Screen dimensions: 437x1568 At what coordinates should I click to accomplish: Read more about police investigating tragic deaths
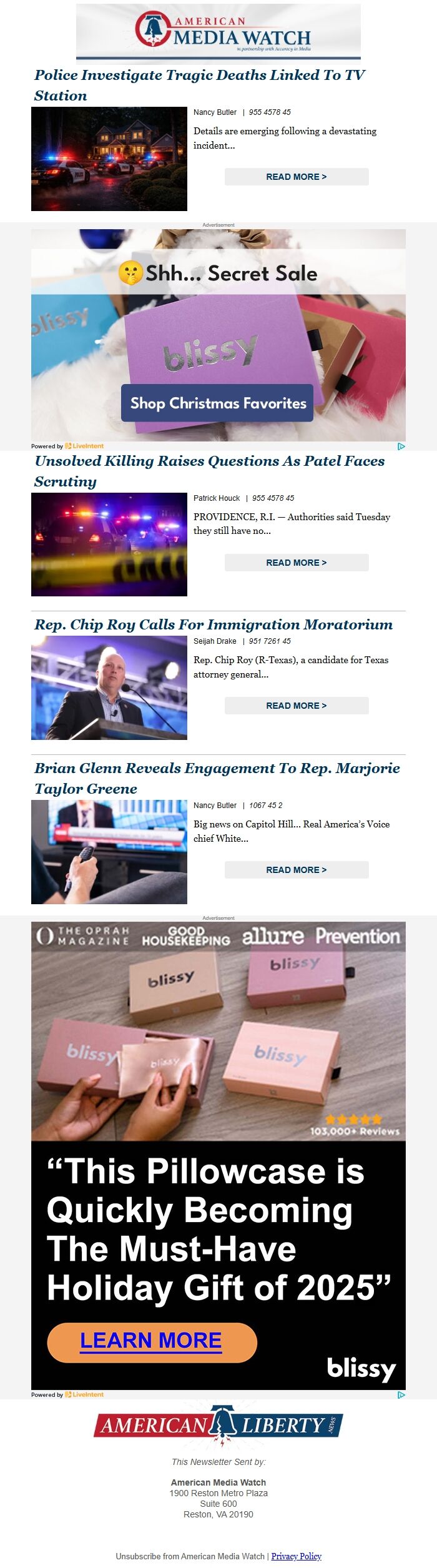tap(297, 177)
